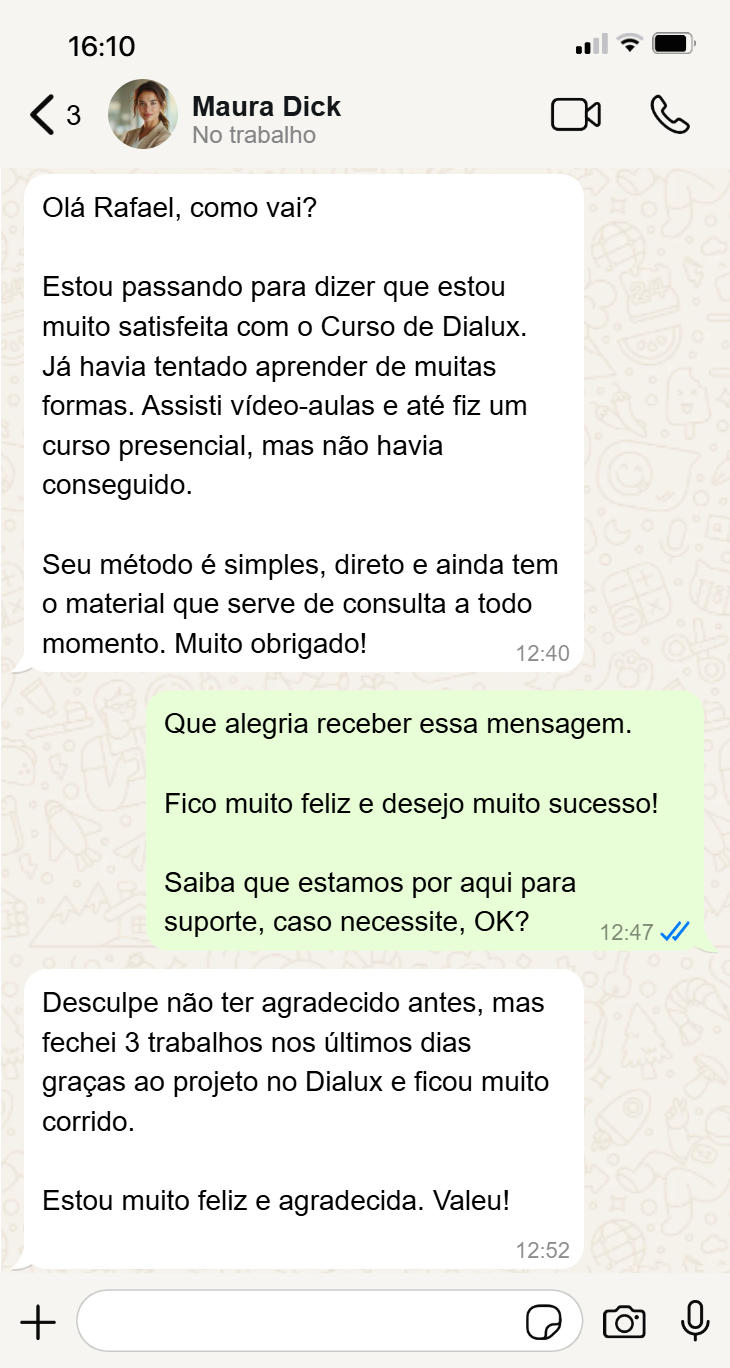Tap the battery indicator in status bar
730x1368 pixels.
click(x=671, y=42)
